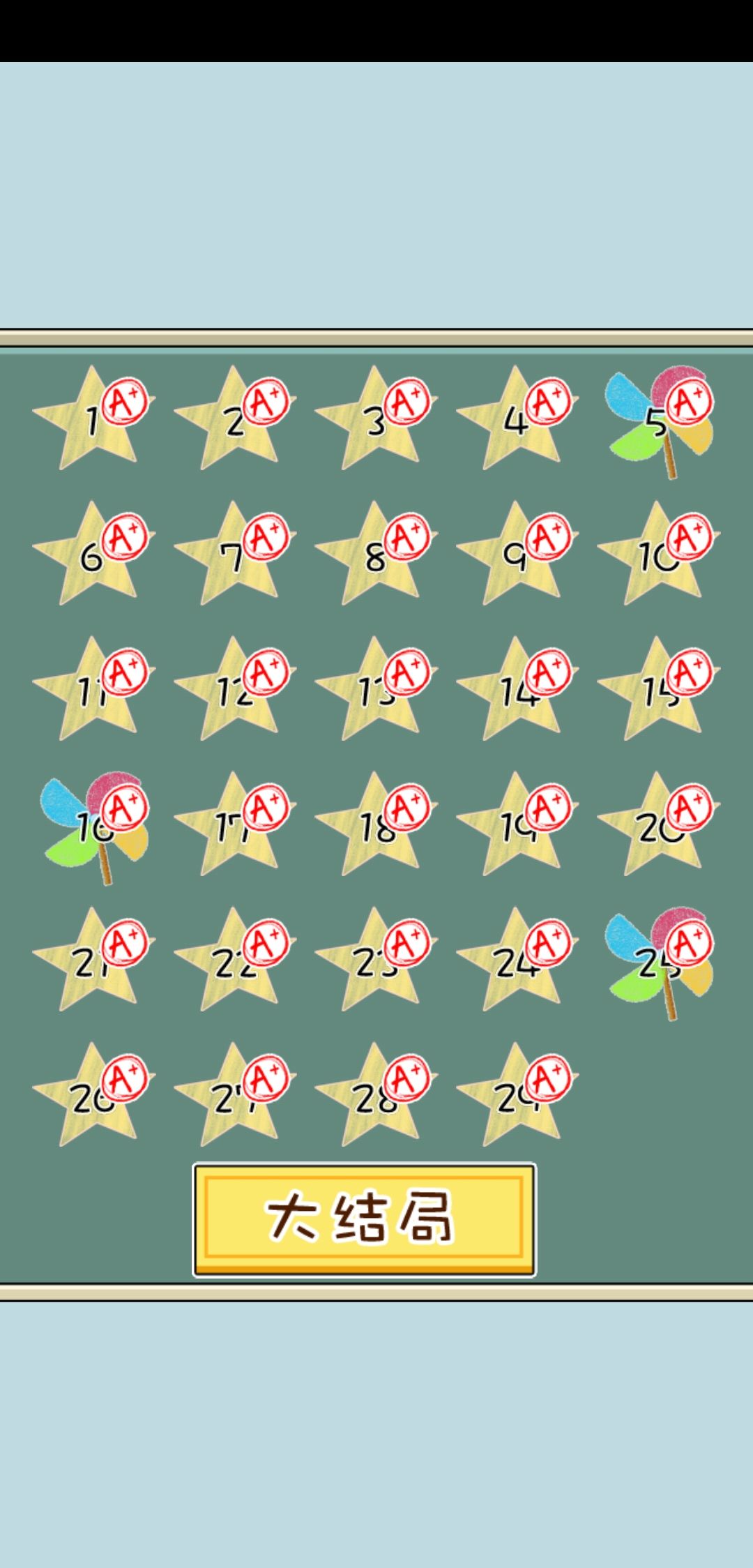This screenshot has width=753, height=1568.
Task: Tap level 10 star
Action: [658, 554]
